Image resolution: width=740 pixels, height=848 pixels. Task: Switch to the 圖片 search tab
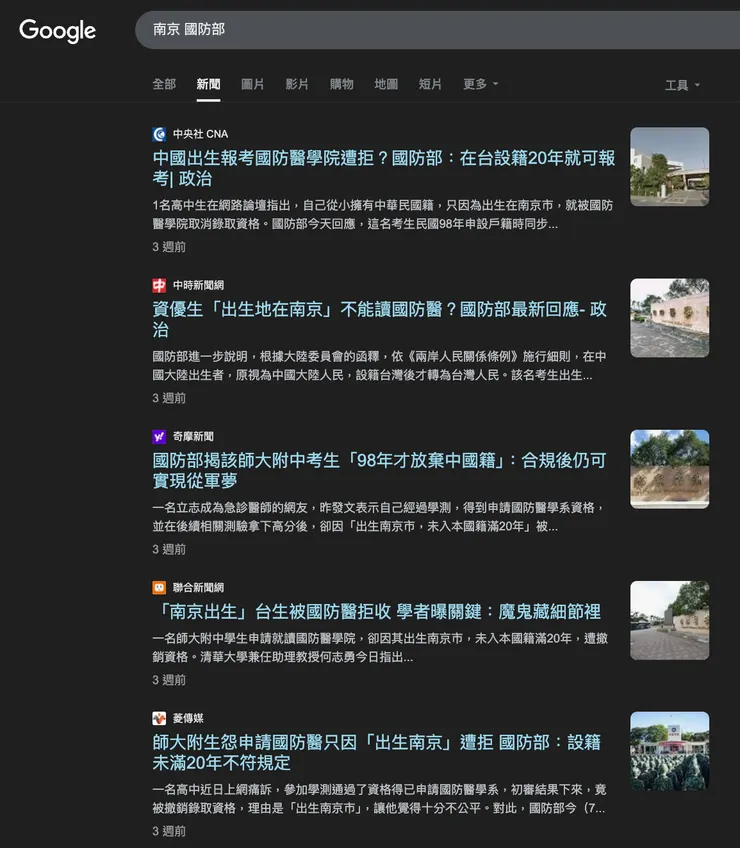[252, 84]
